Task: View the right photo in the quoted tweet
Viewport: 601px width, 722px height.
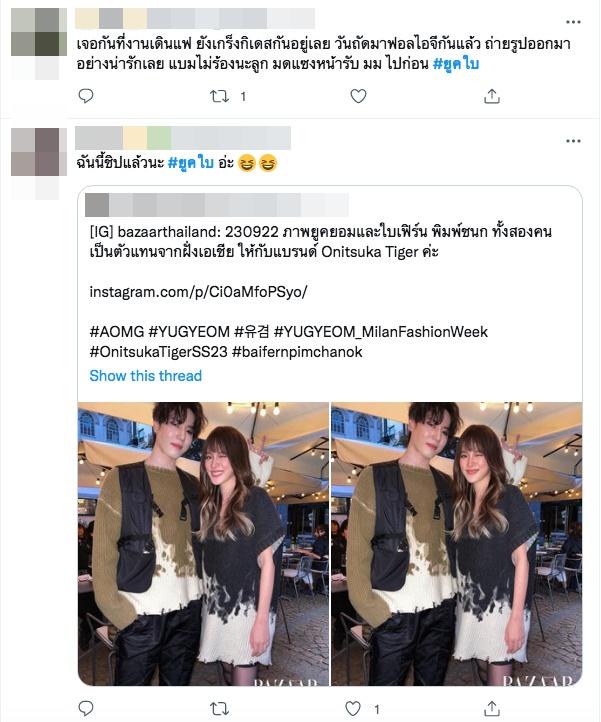Action: [x=456, y=543]
